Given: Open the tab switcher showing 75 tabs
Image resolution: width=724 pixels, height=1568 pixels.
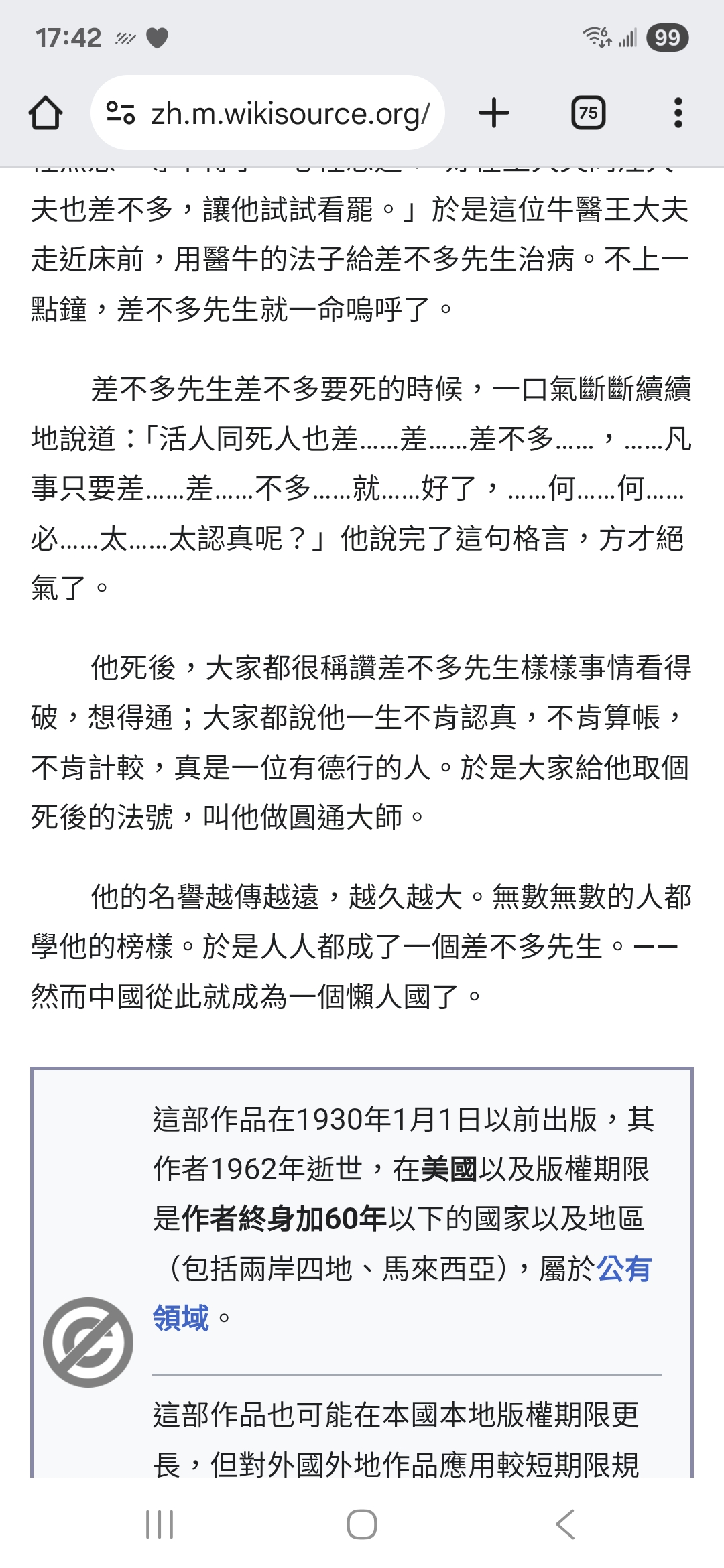Looking at the screenshot, I should pos(588,113).
